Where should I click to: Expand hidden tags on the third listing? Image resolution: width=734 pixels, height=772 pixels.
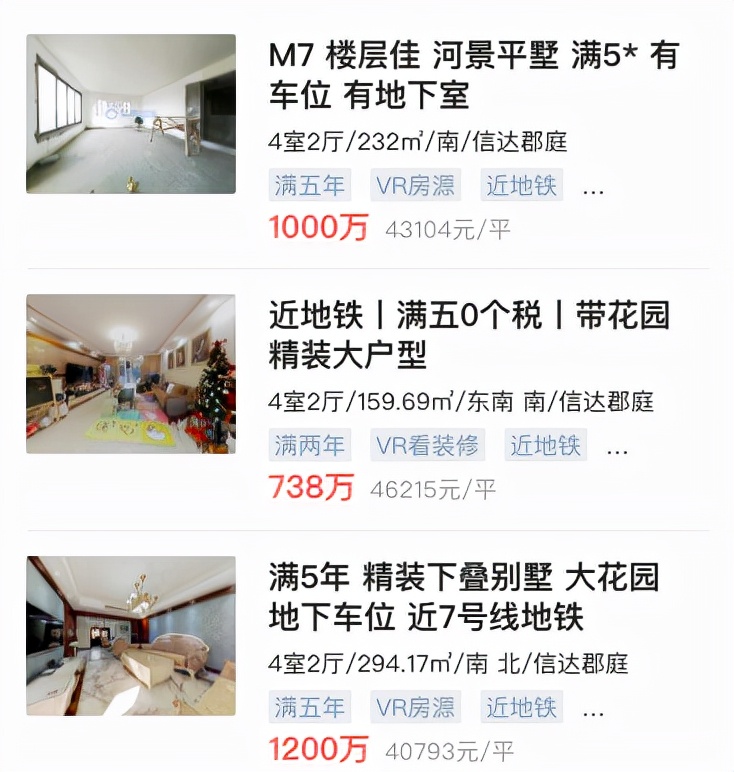pyautogui.click(x=595, y=708)
